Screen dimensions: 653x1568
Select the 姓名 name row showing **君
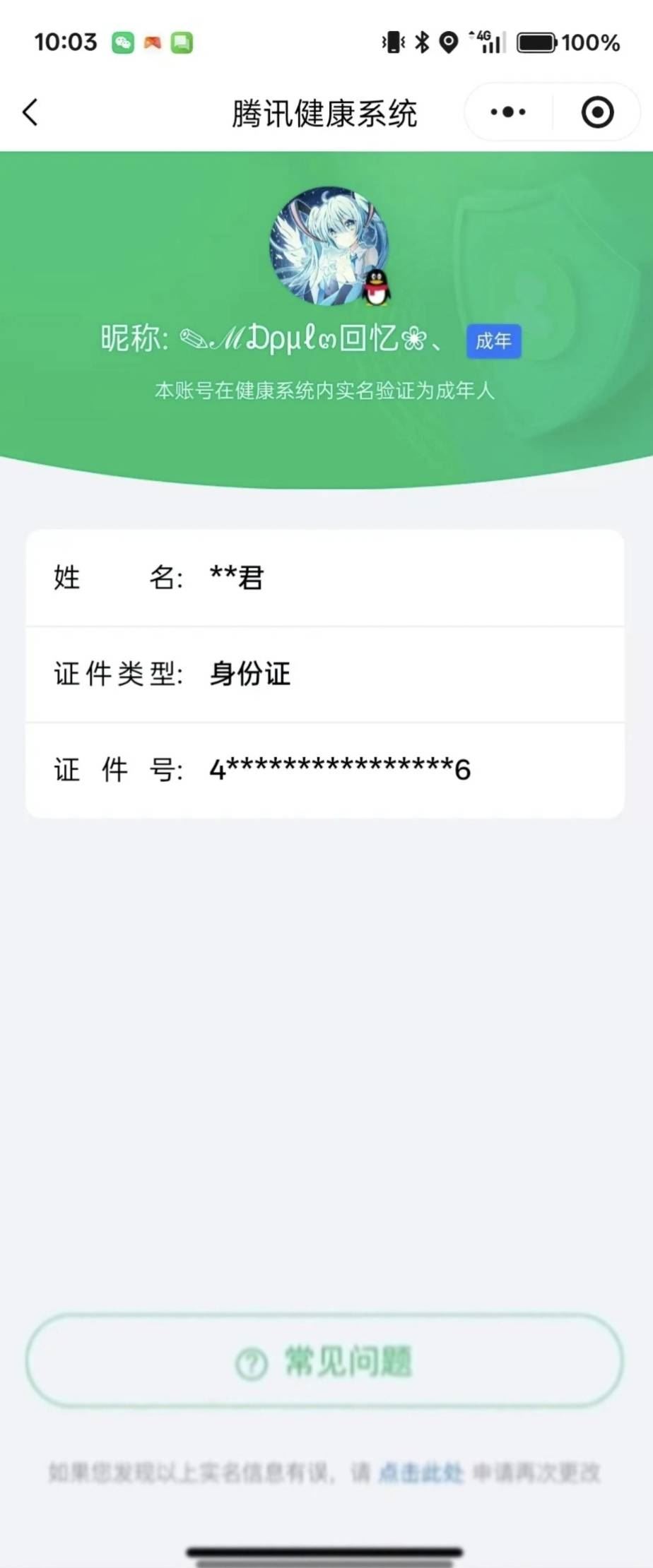click(326, 578)
